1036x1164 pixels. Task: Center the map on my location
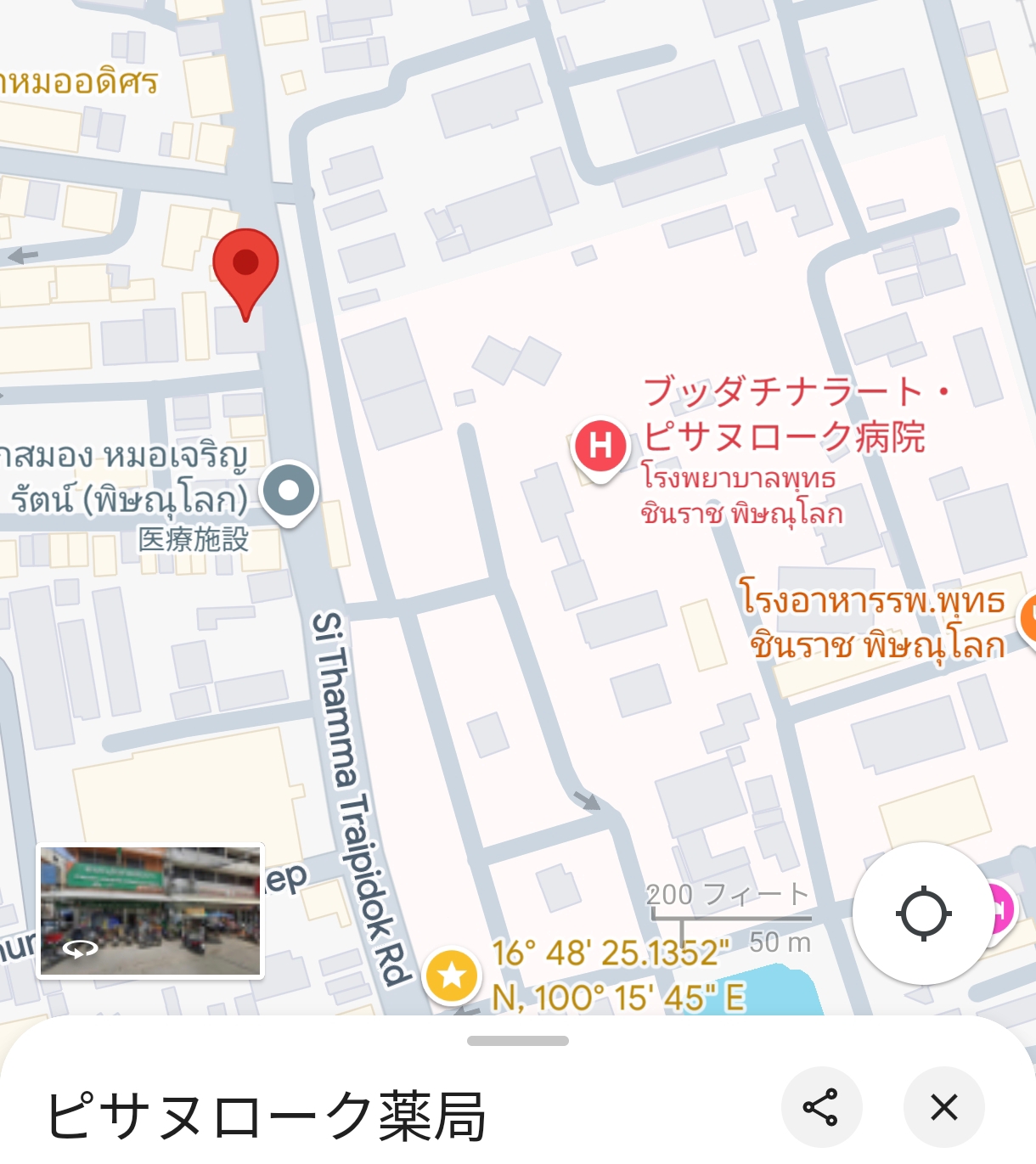tap(923, 914)
